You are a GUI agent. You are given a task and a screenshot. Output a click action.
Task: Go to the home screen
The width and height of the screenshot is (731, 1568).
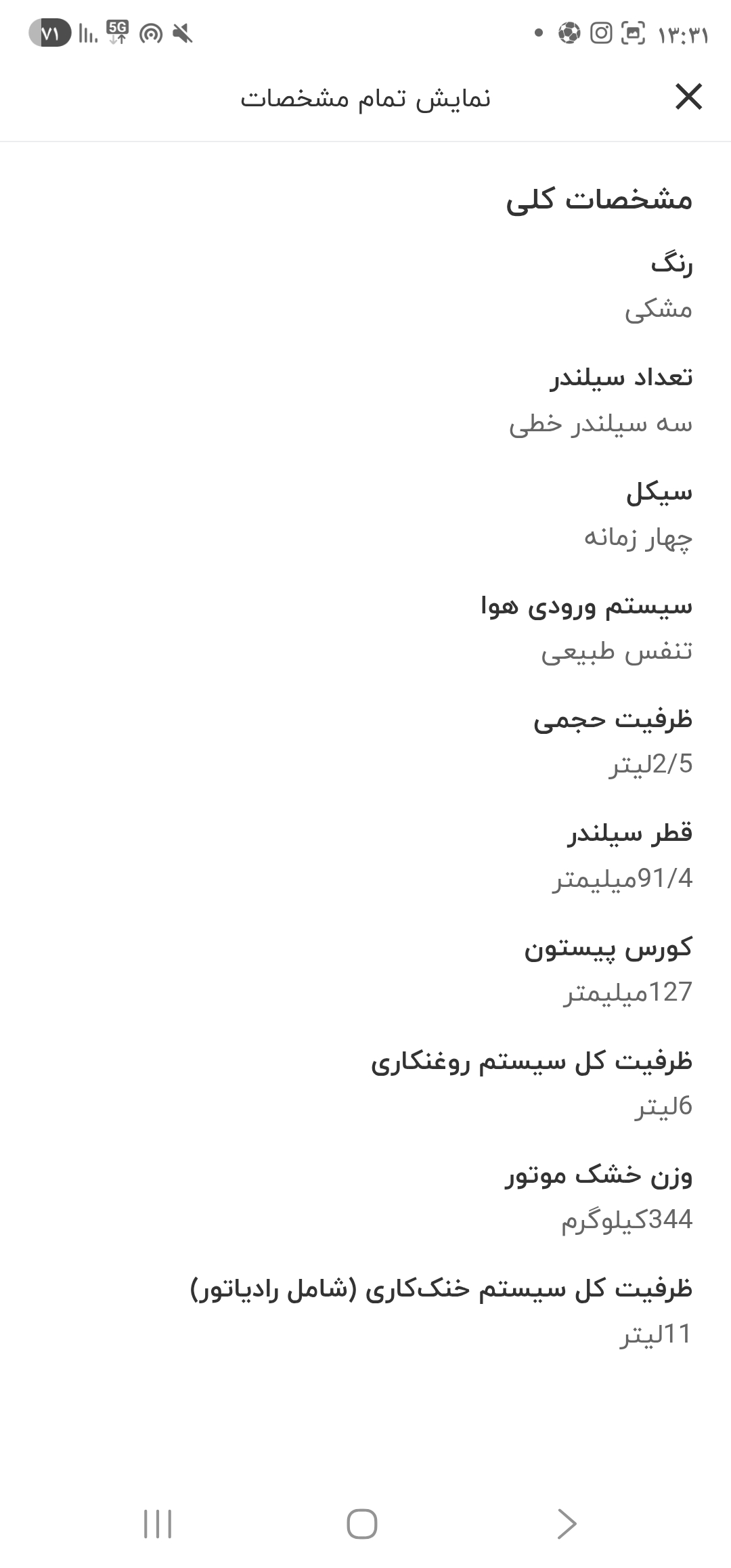click(362, 1524)
